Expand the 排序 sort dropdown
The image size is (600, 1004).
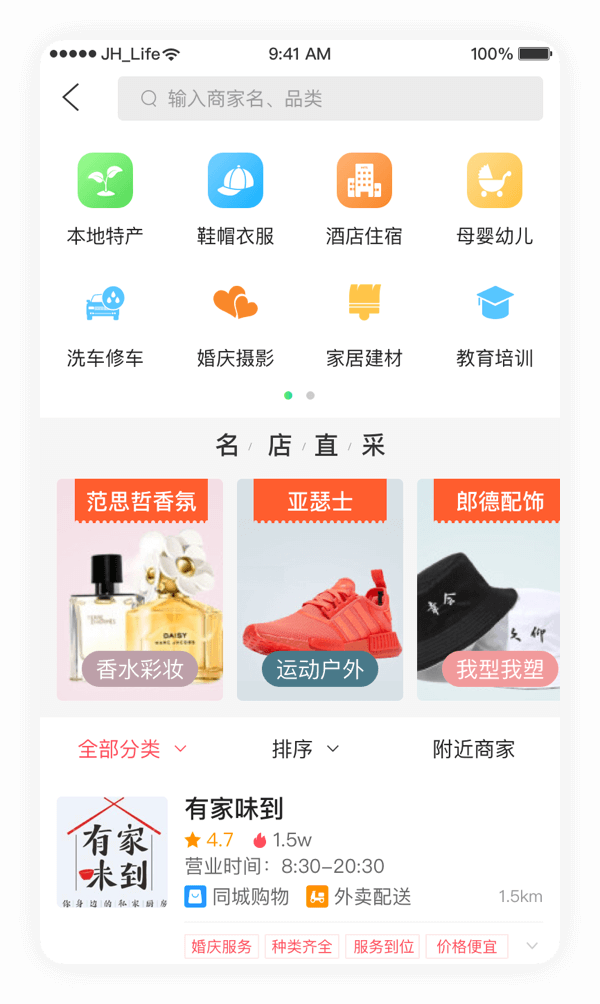click(x=305, y=749)
